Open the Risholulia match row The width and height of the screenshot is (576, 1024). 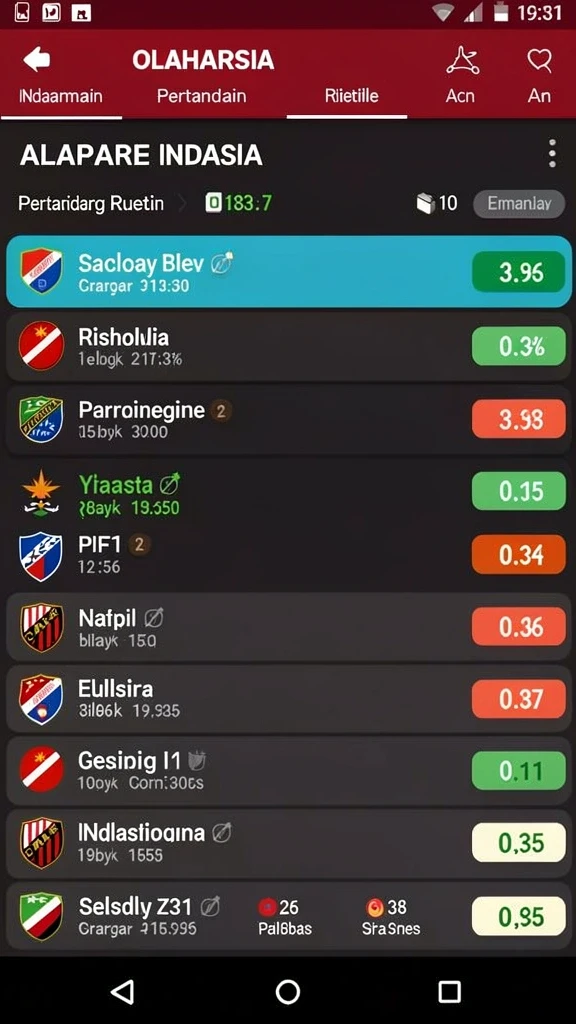click(289, 346)
